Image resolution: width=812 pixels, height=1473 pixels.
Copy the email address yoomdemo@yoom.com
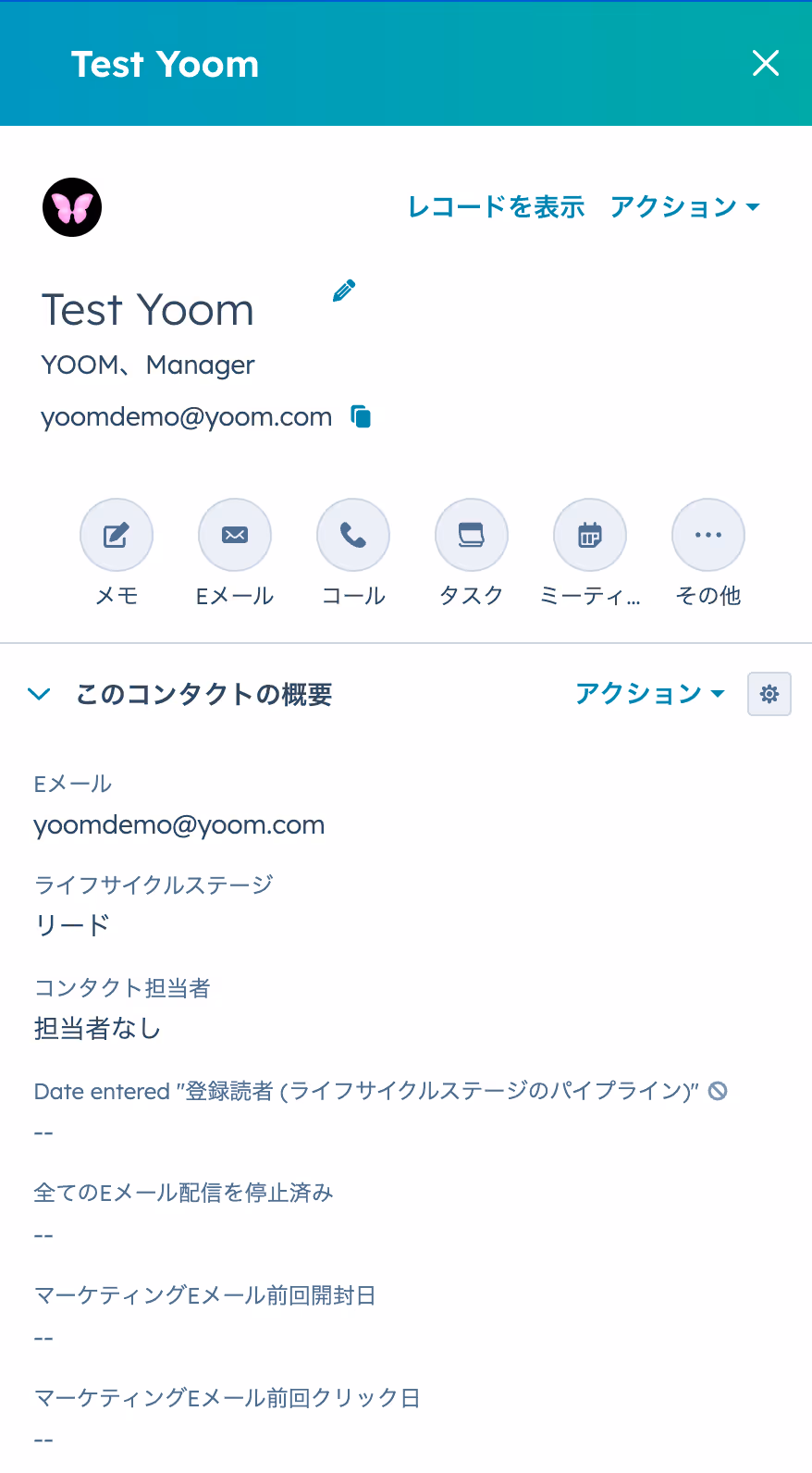coord(361,417)
